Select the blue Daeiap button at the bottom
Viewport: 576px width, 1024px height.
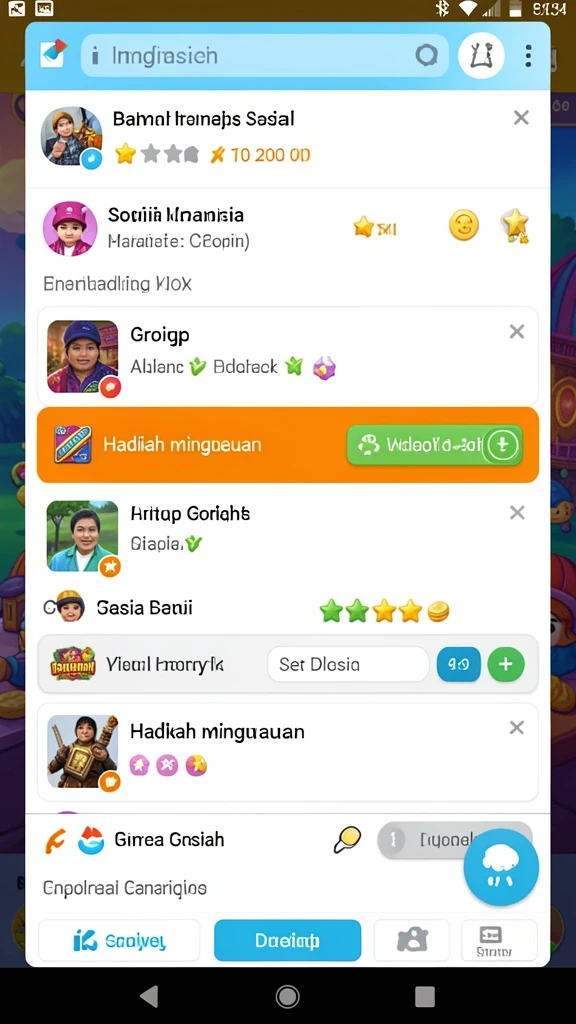(287, 940)
